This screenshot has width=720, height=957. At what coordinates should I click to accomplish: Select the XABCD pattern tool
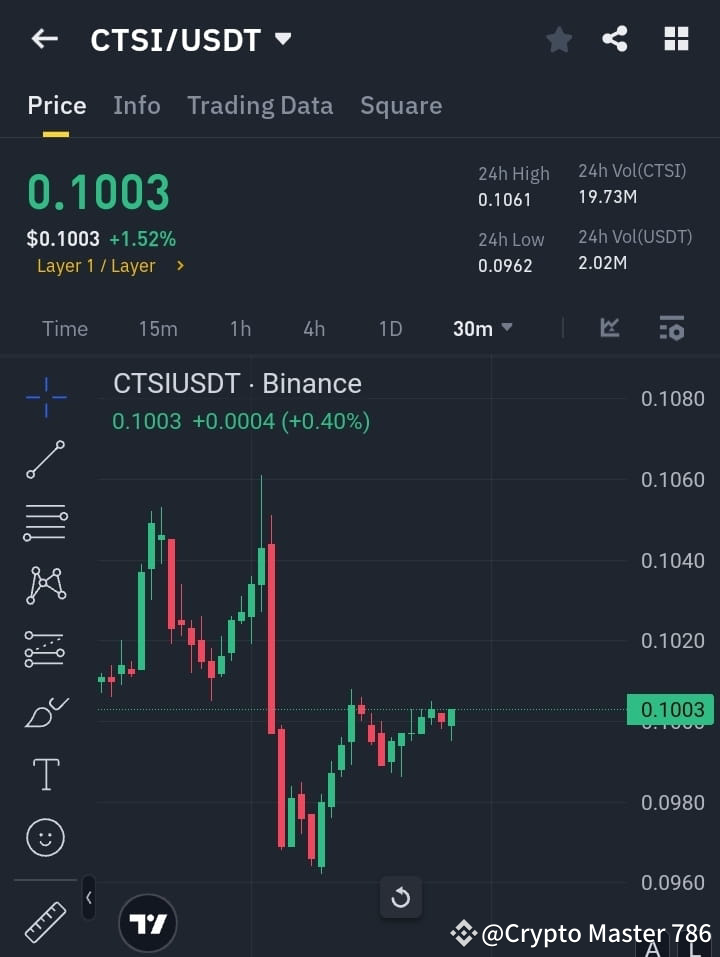[45, 586]
